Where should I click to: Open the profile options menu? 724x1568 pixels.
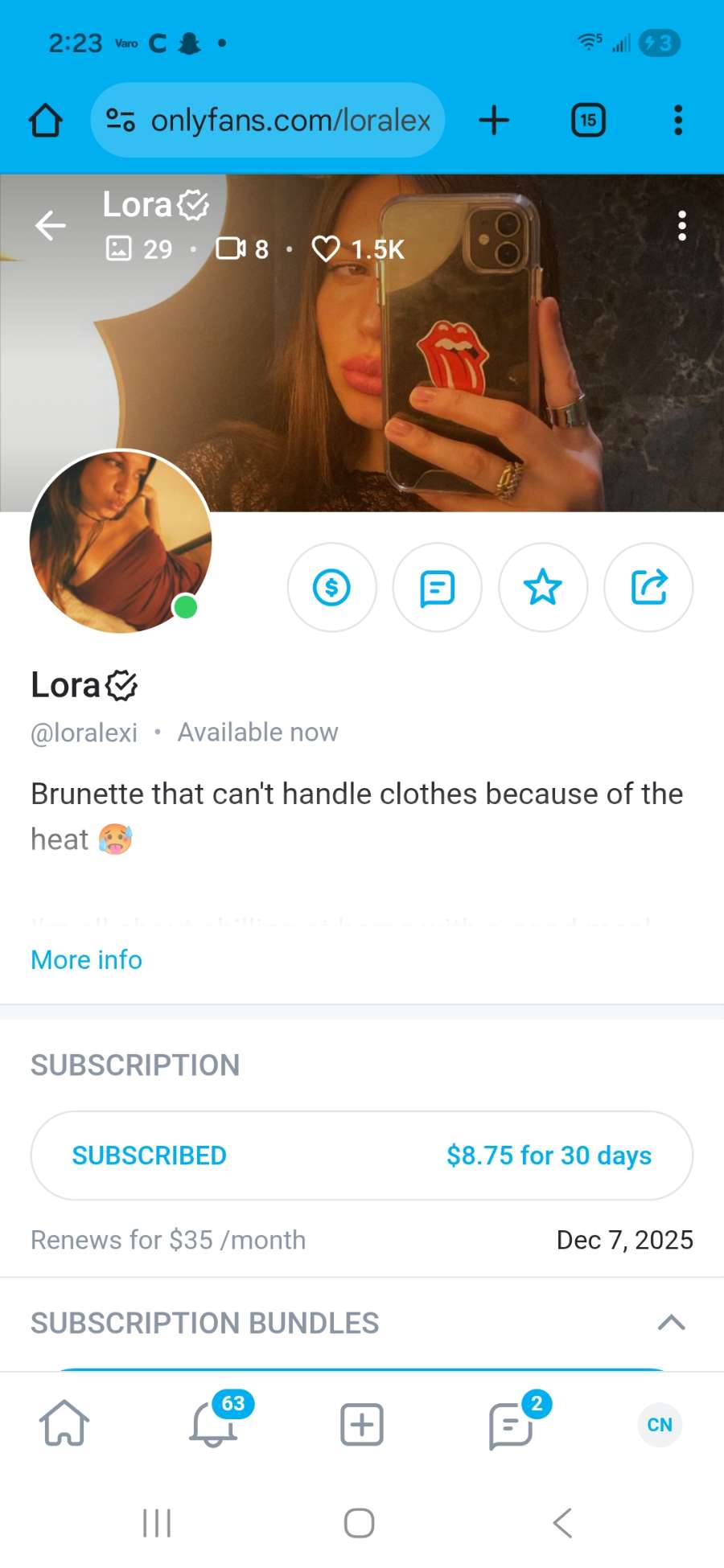pyautogui.click(x=682, y=226)
